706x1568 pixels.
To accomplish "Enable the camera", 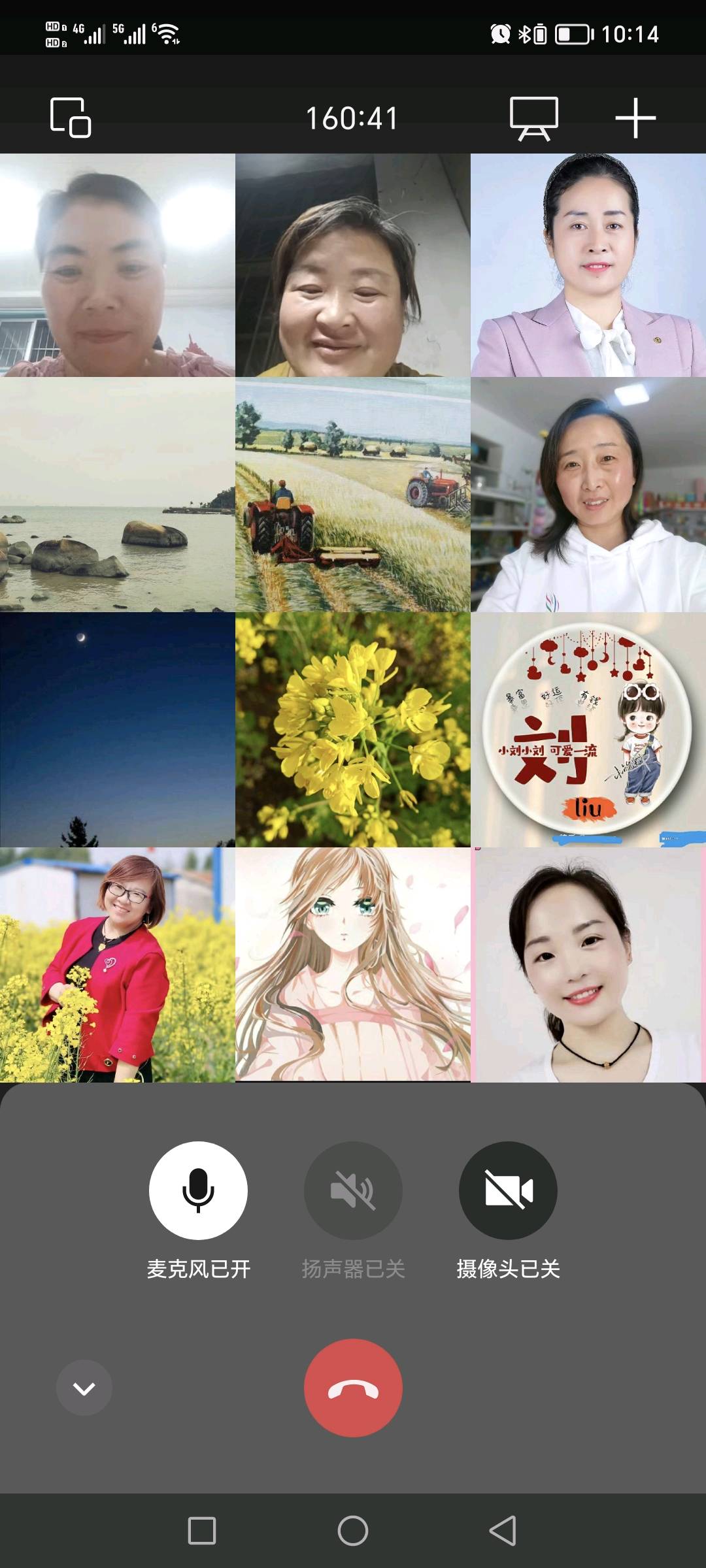I will point(508,1190).
